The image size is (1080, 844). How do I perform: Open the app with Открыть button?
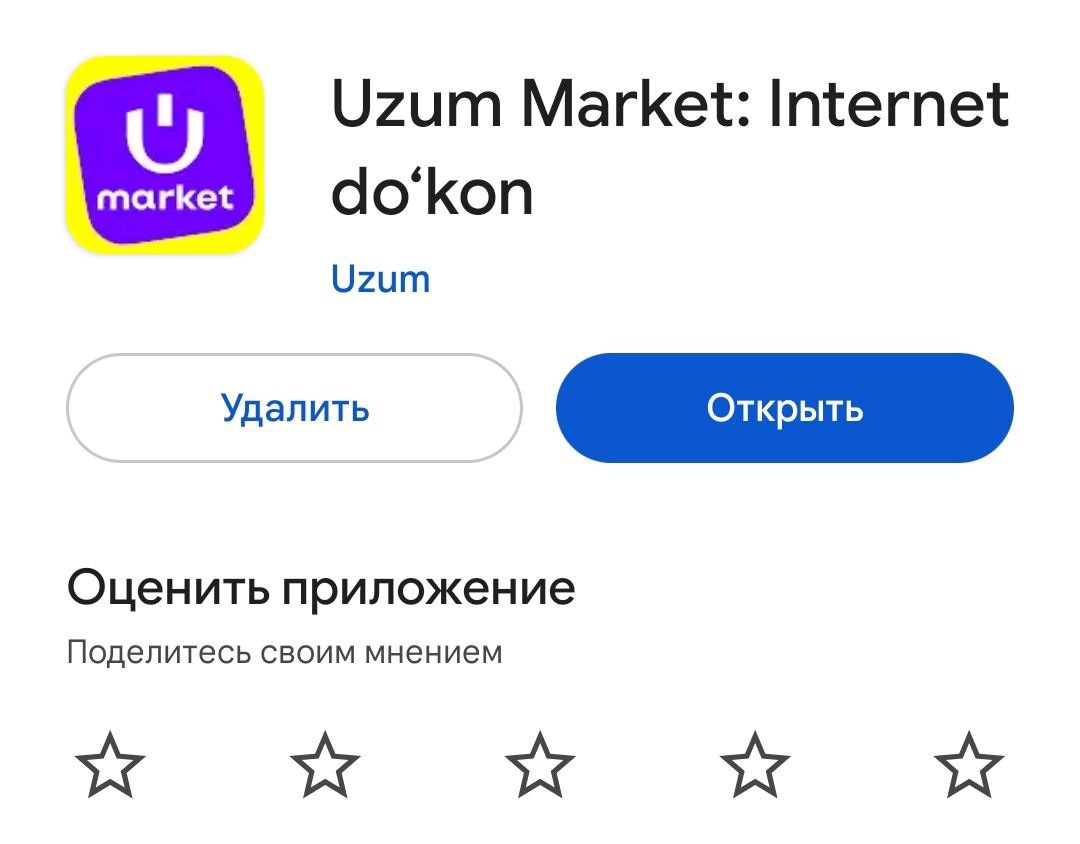pos(784,408)
